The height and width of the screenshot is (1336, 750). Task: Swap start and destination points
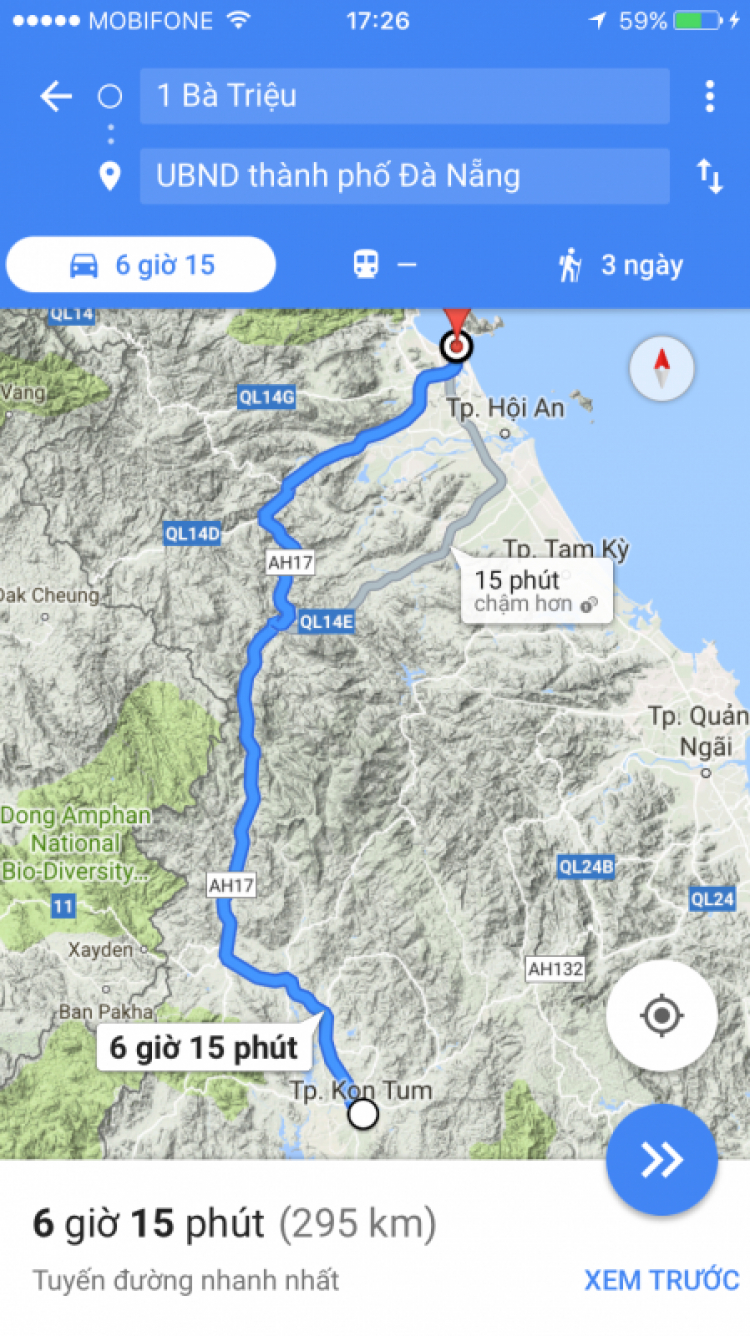tap(709, 177)
